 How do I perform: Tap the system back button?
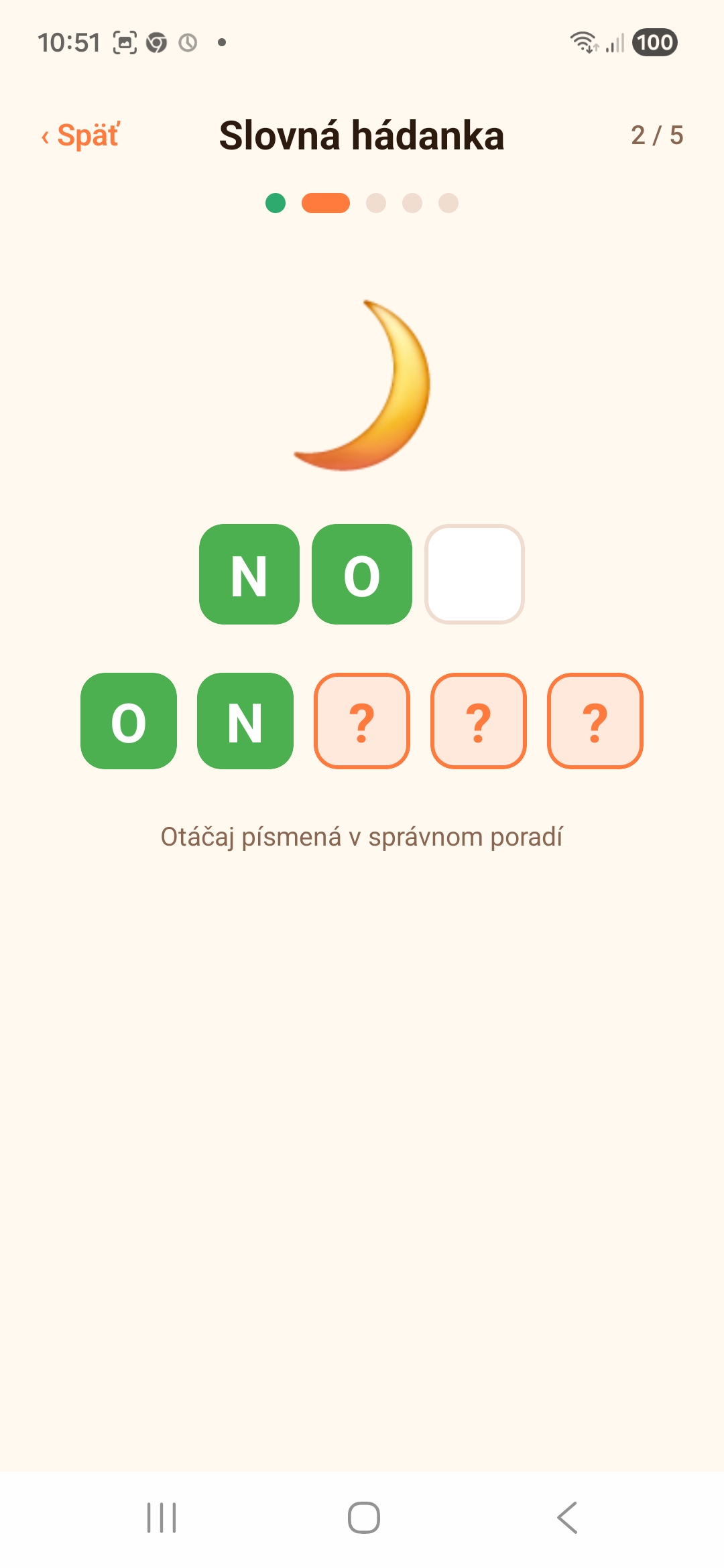[567, 1518]
